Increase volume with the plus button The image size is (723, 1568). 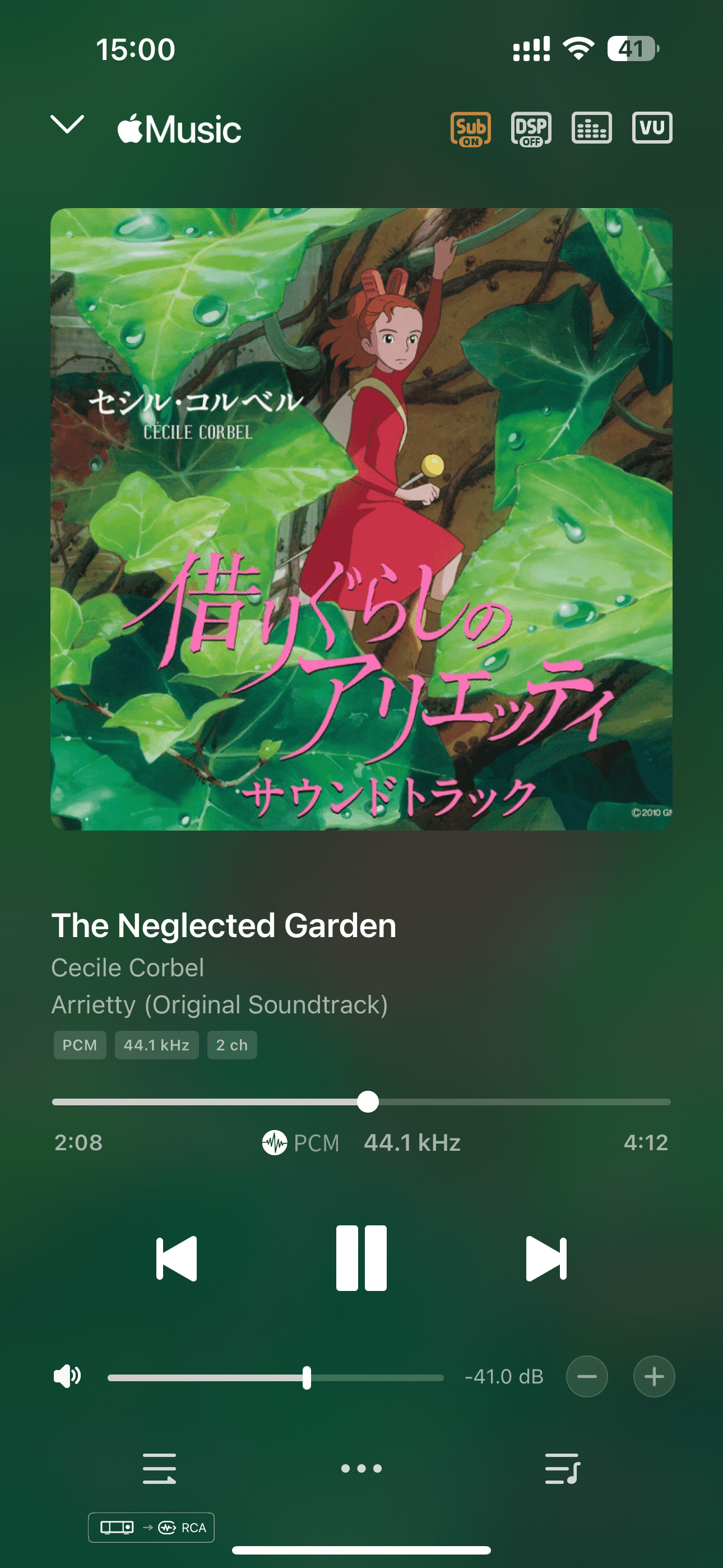pyautogui.click(x=654, y=1376)
